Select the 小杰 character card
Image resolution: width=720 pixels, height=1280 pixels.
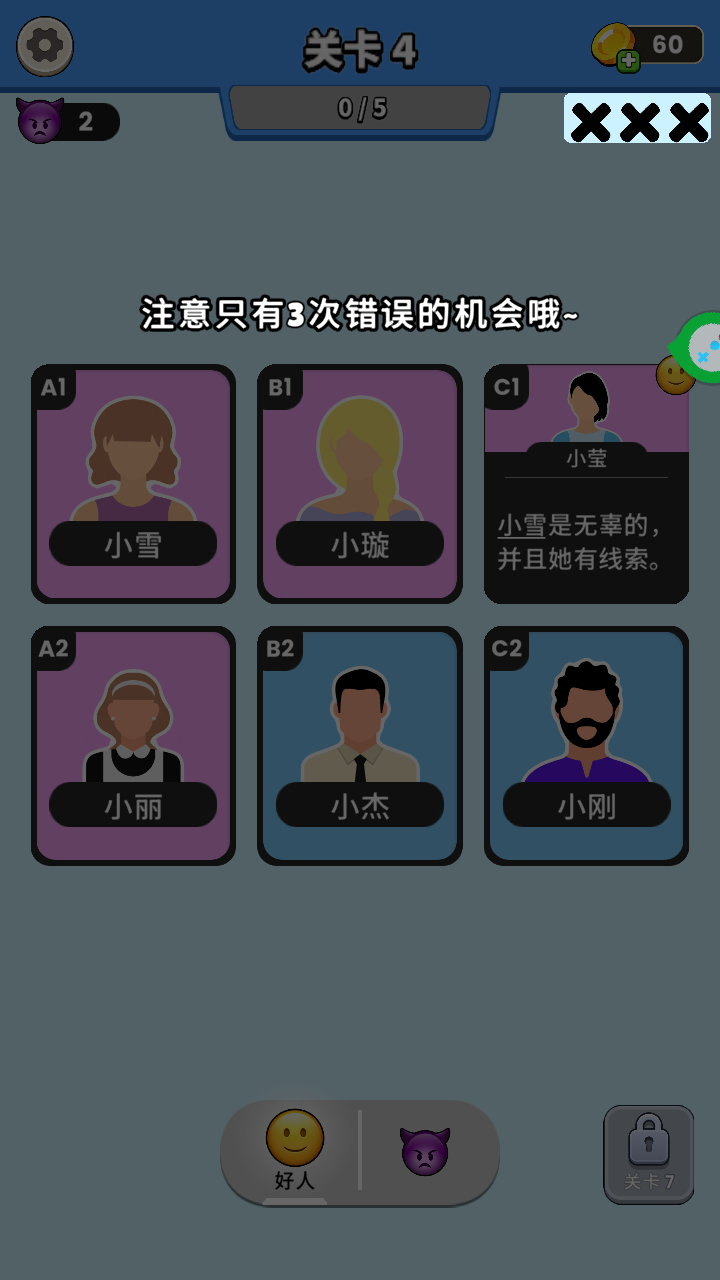(360, 745)
